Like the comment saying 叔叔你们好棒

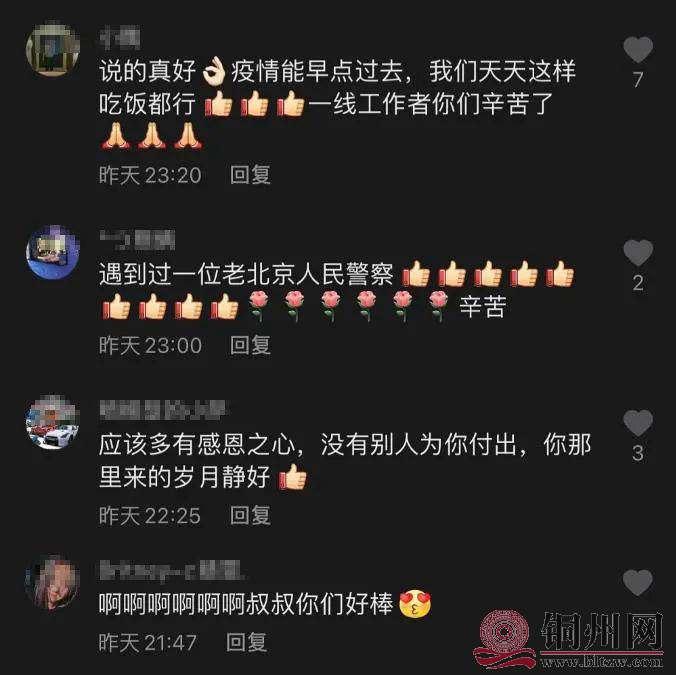click(637, 582)
